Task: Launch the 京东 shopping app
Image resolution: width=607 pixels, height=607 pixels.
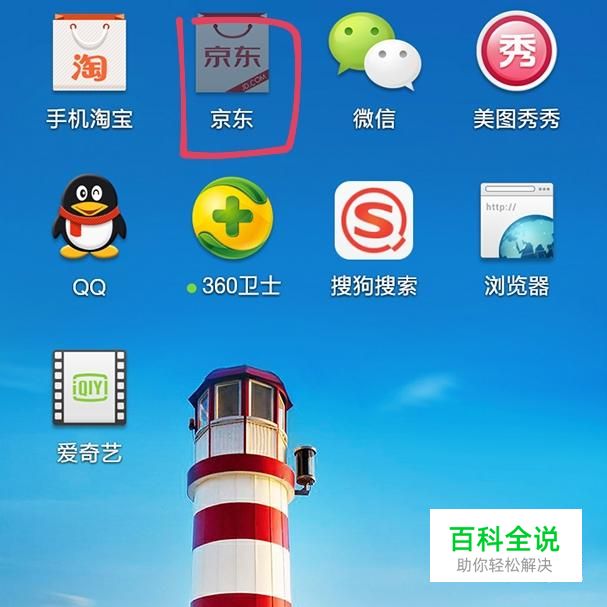Action: [x=232, y=55]
